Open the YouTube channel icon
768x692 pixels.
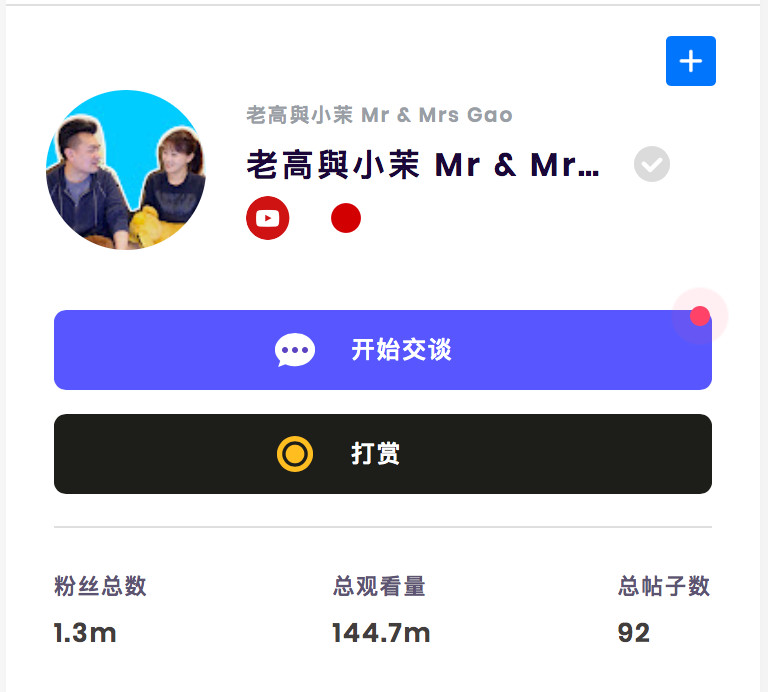click(268, 219)
